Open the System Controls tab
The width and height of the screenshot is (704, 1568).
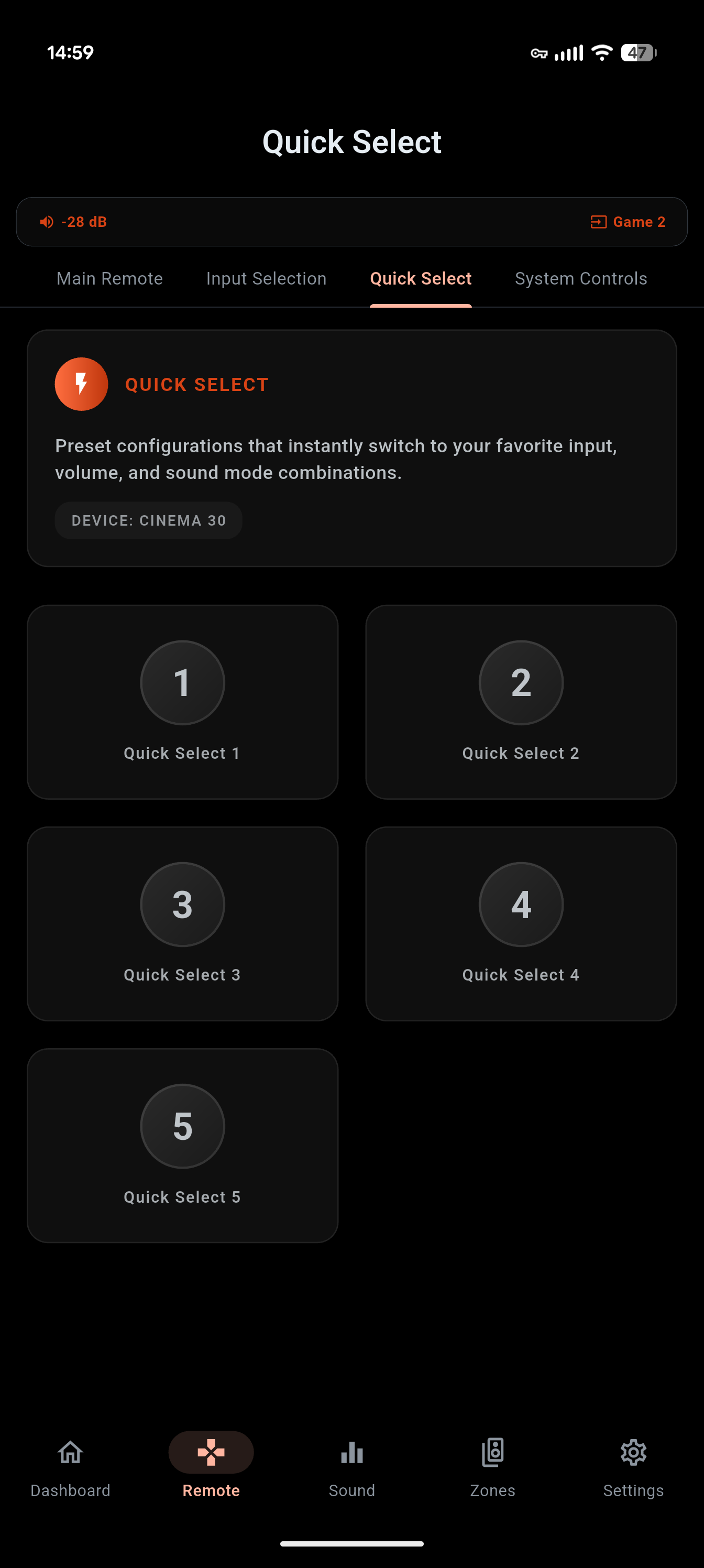click(x=580, y=278)
